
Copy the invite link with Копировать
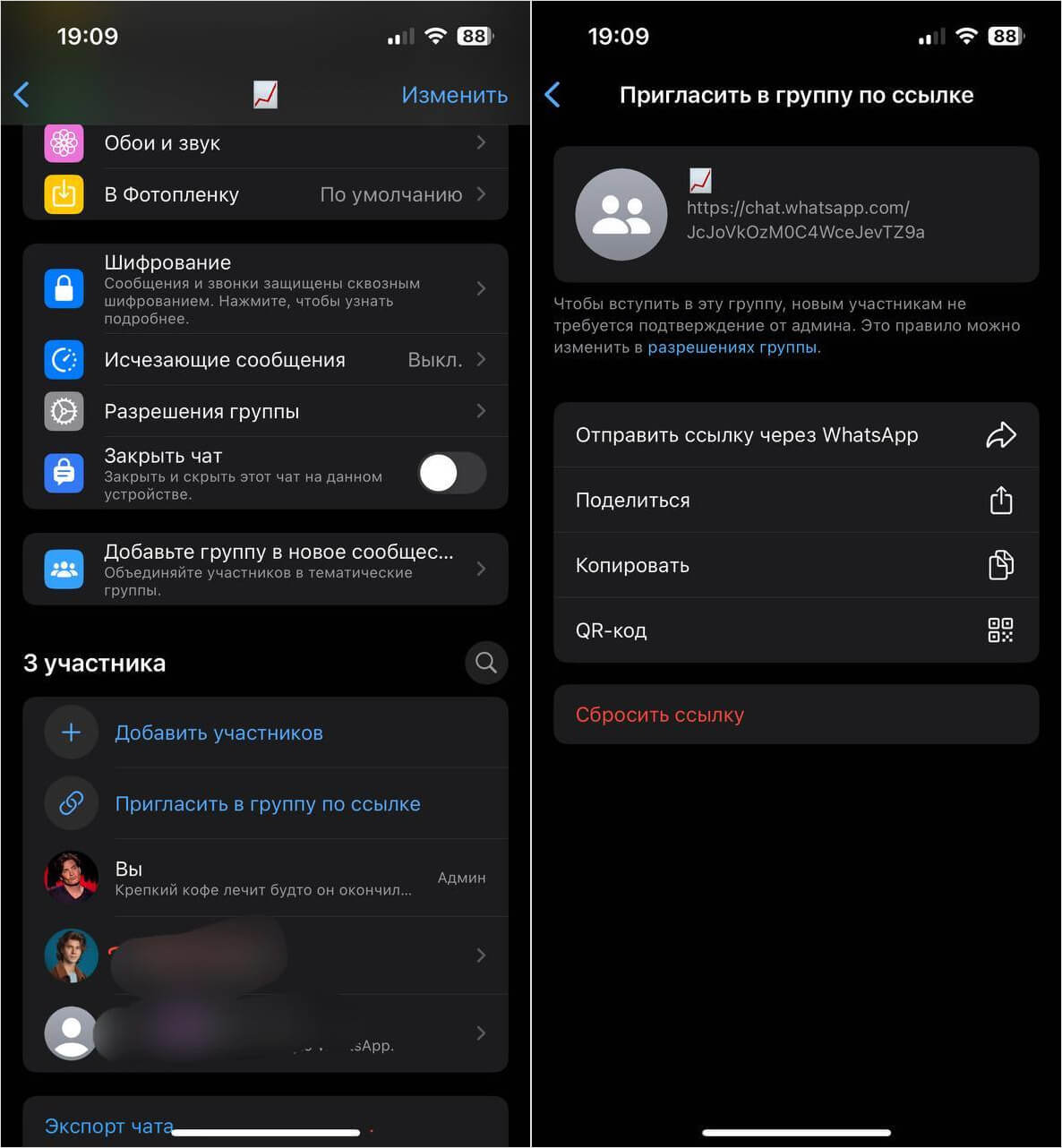795,565
